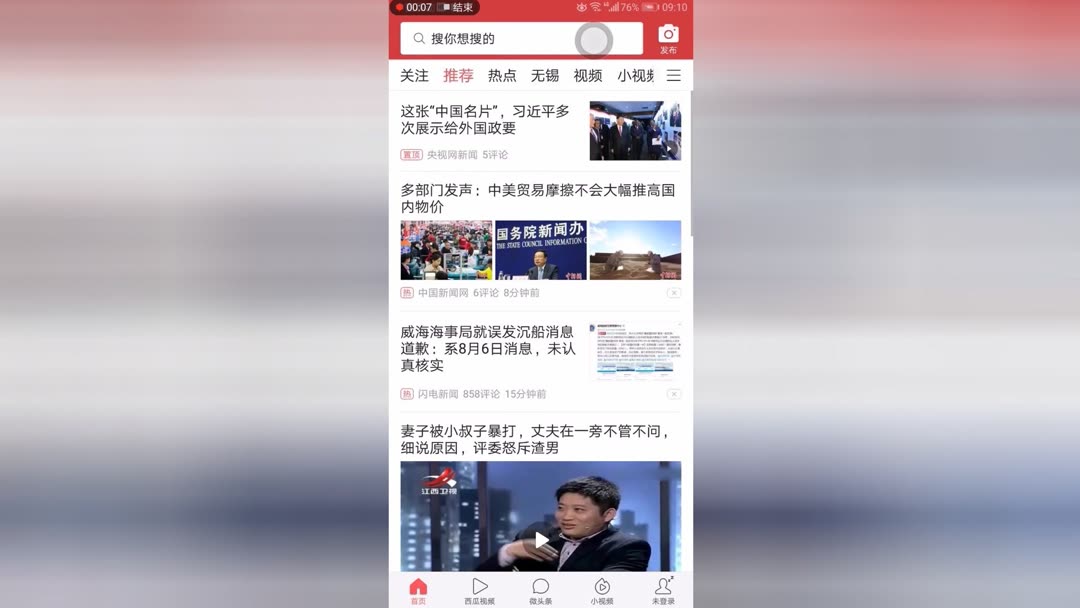Go to the 首页 home tab
This screenshot has height=608, width=1080.
tap(418, 591)
